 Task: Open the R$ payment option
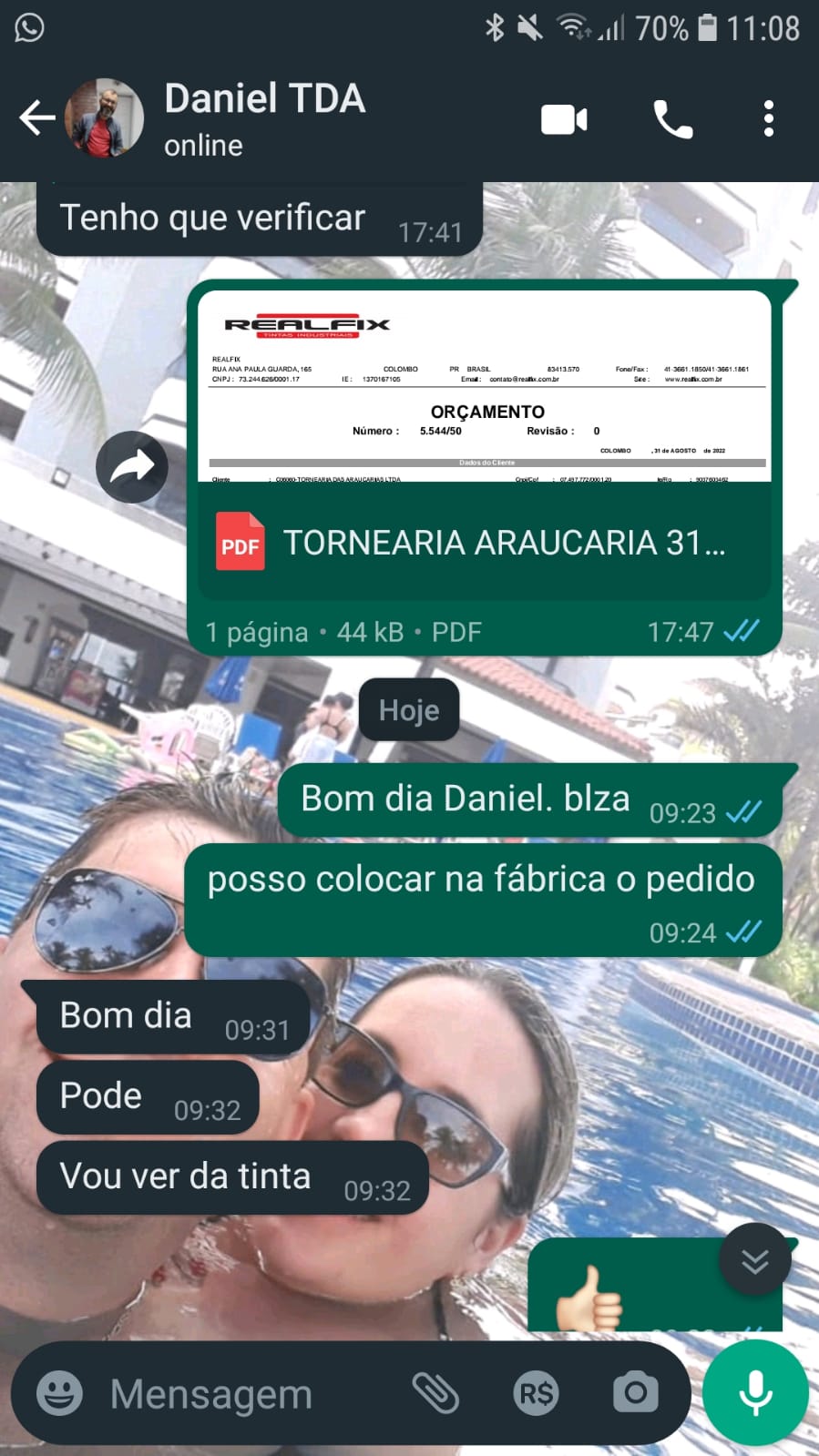(536, 1393)
